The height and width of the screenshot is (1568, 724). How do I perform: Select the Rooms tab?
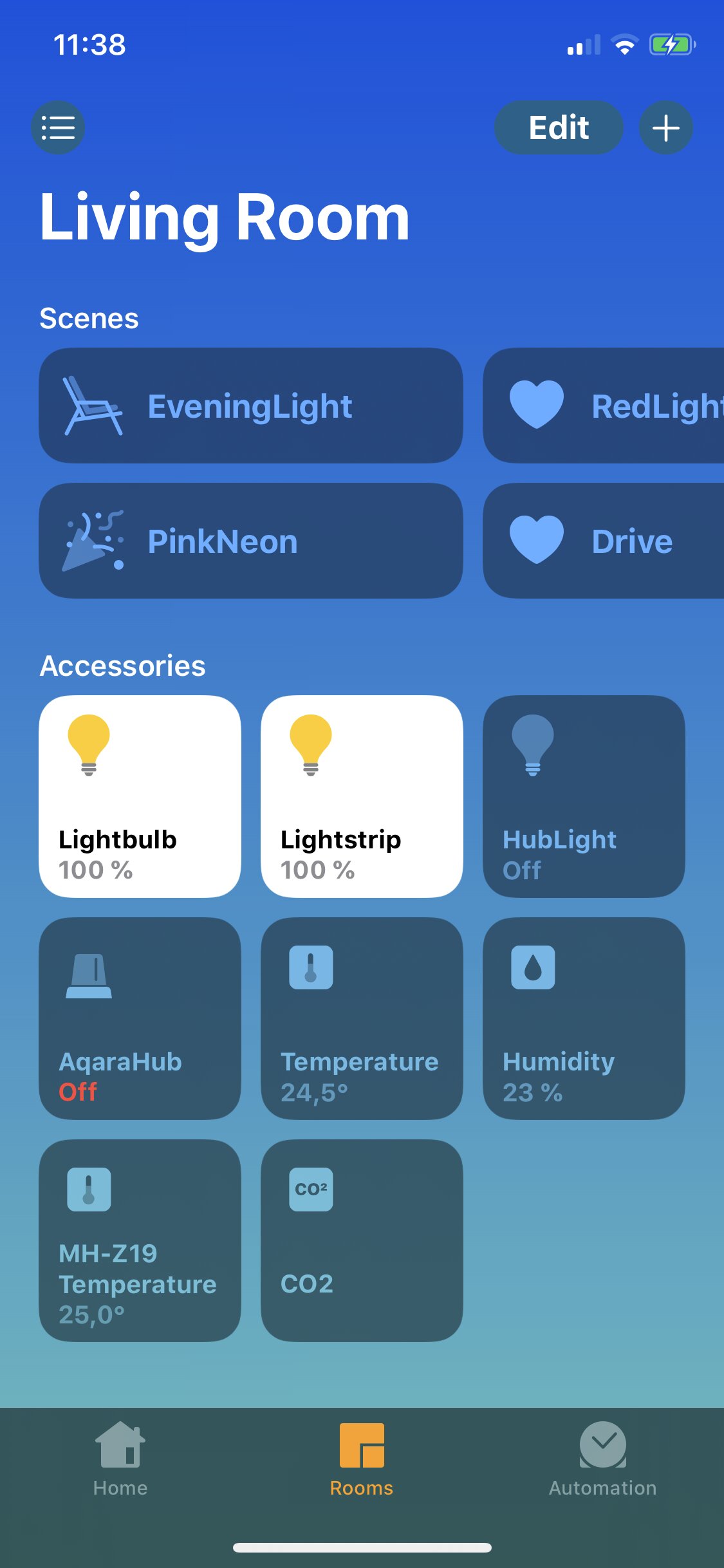(362, 1459)
